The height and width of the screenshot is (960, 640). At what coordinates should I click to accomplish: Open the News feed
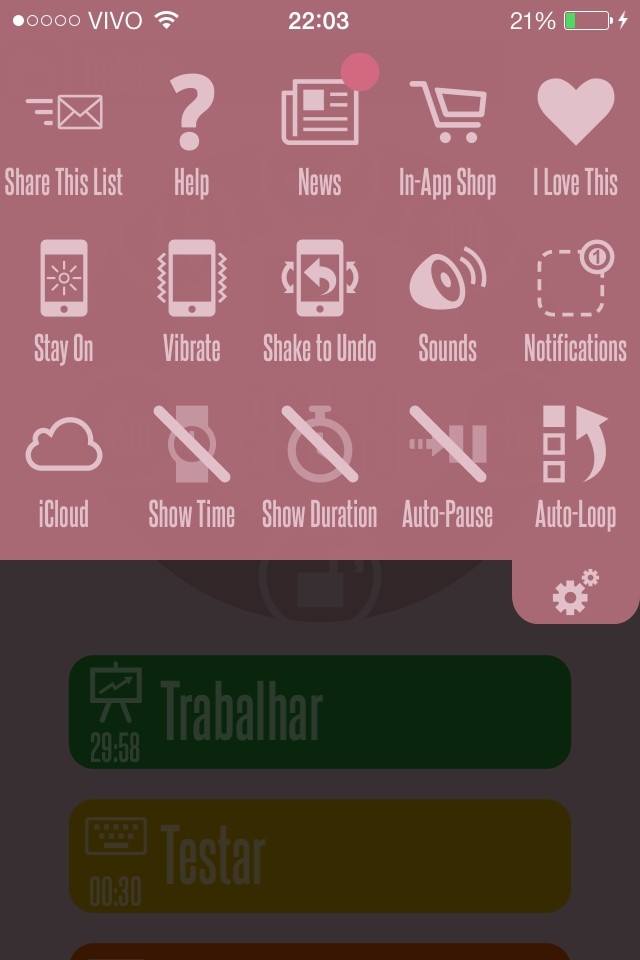319,138
